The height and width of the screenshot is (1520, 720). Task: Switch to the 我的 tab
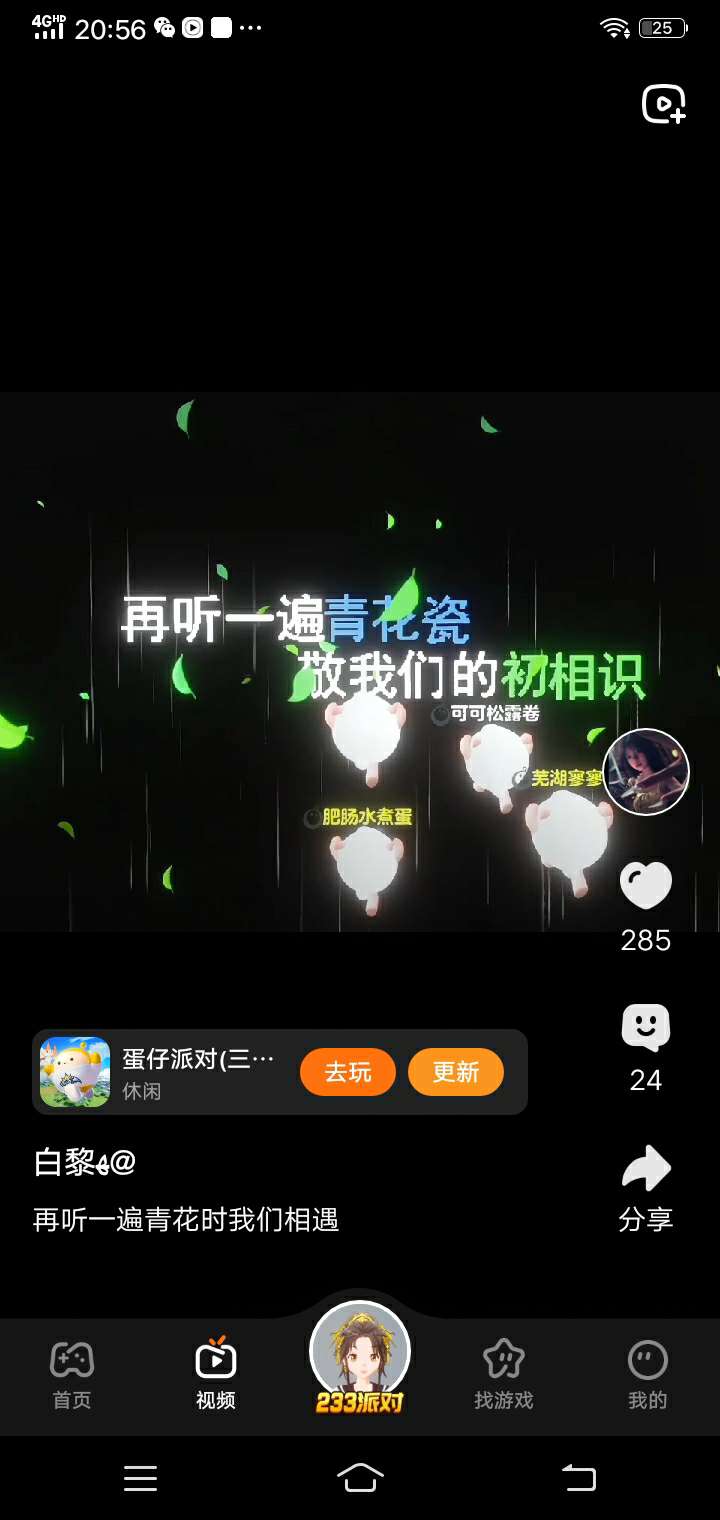click(x=648, y=1375)
